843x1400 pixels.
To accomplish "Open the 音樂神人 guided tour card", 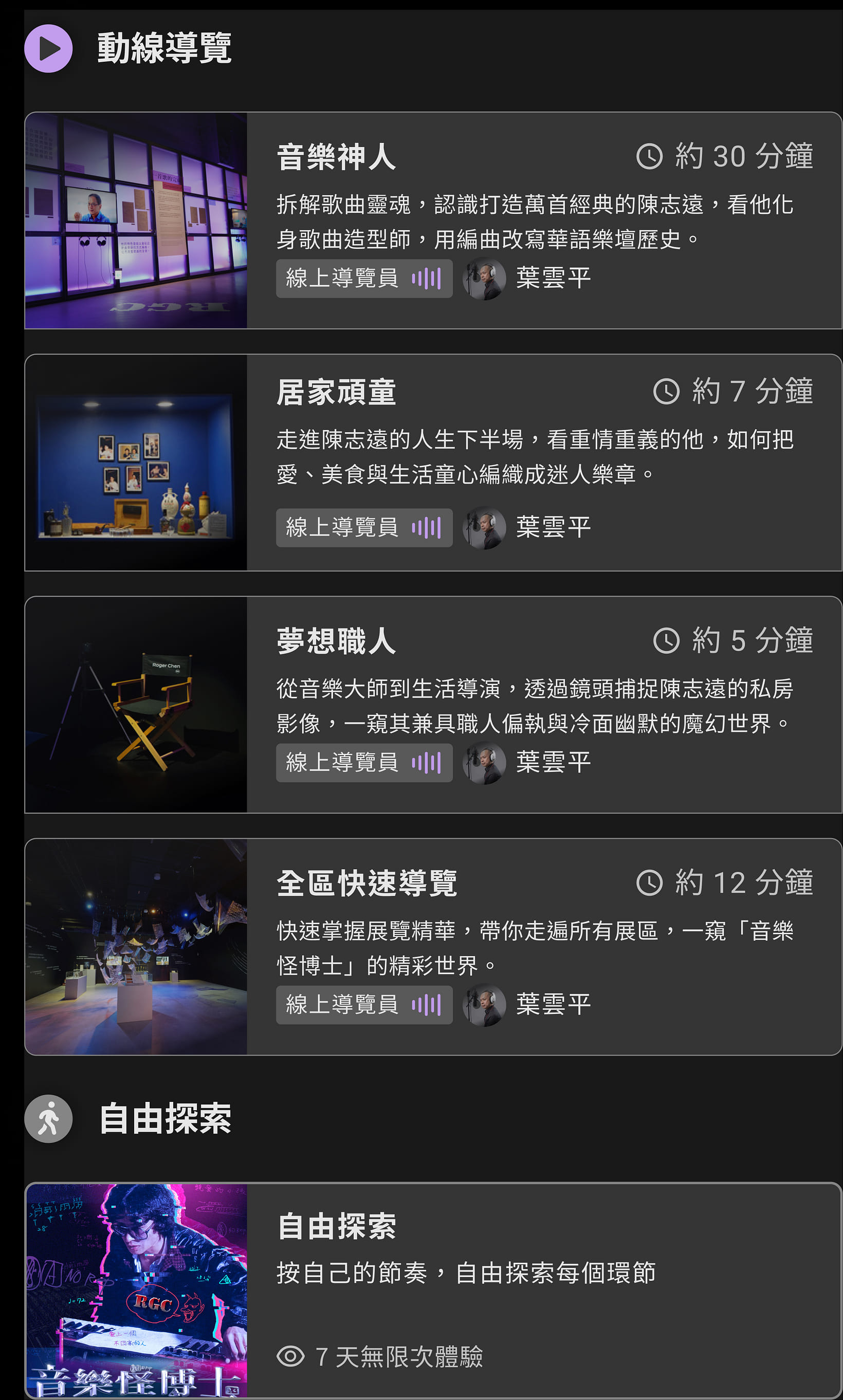I will tap(433, 220).
